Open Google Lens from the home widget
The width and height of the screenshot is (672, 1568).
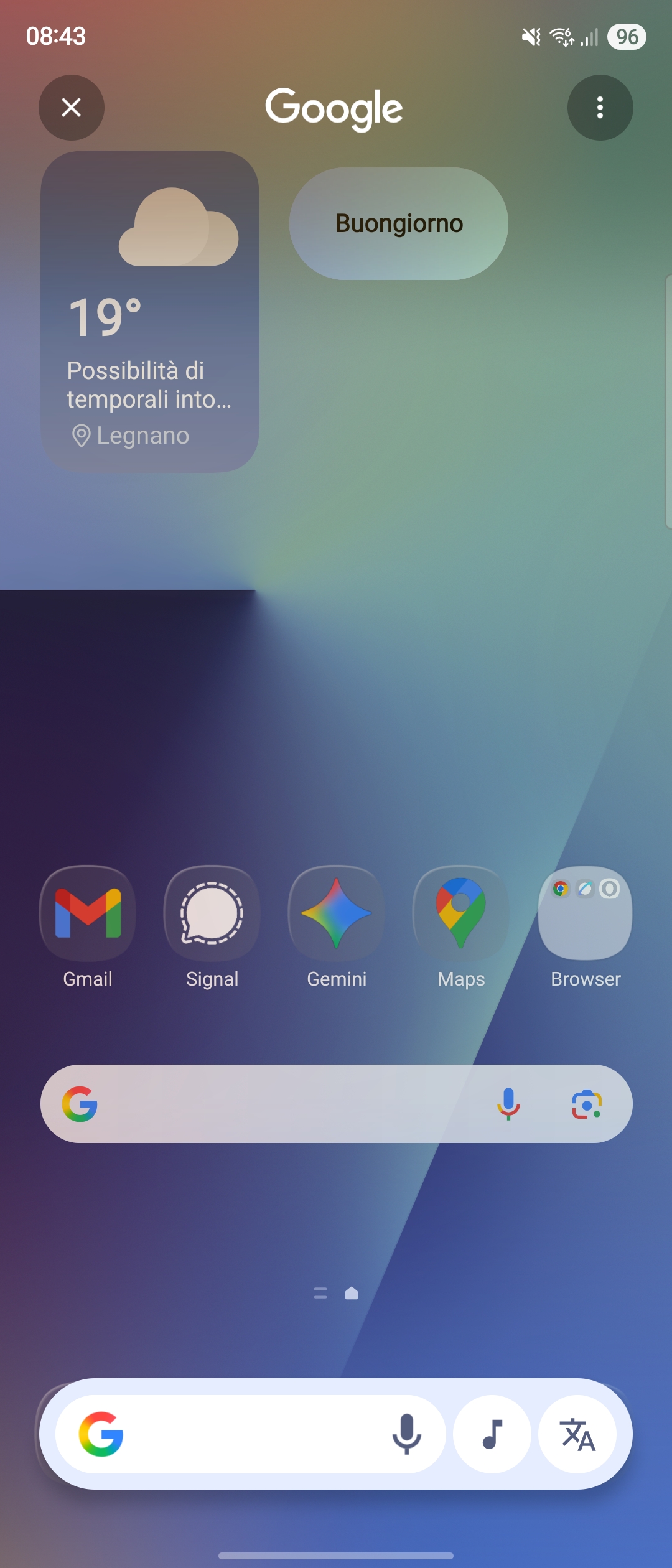click(x=587, y=1104)
